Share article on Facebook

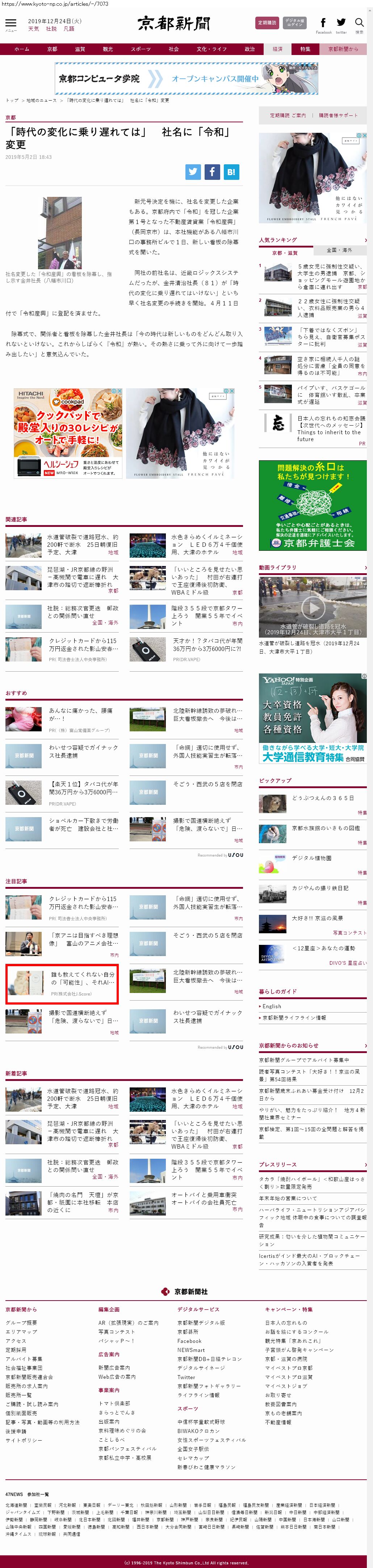(x=212, y=172)
